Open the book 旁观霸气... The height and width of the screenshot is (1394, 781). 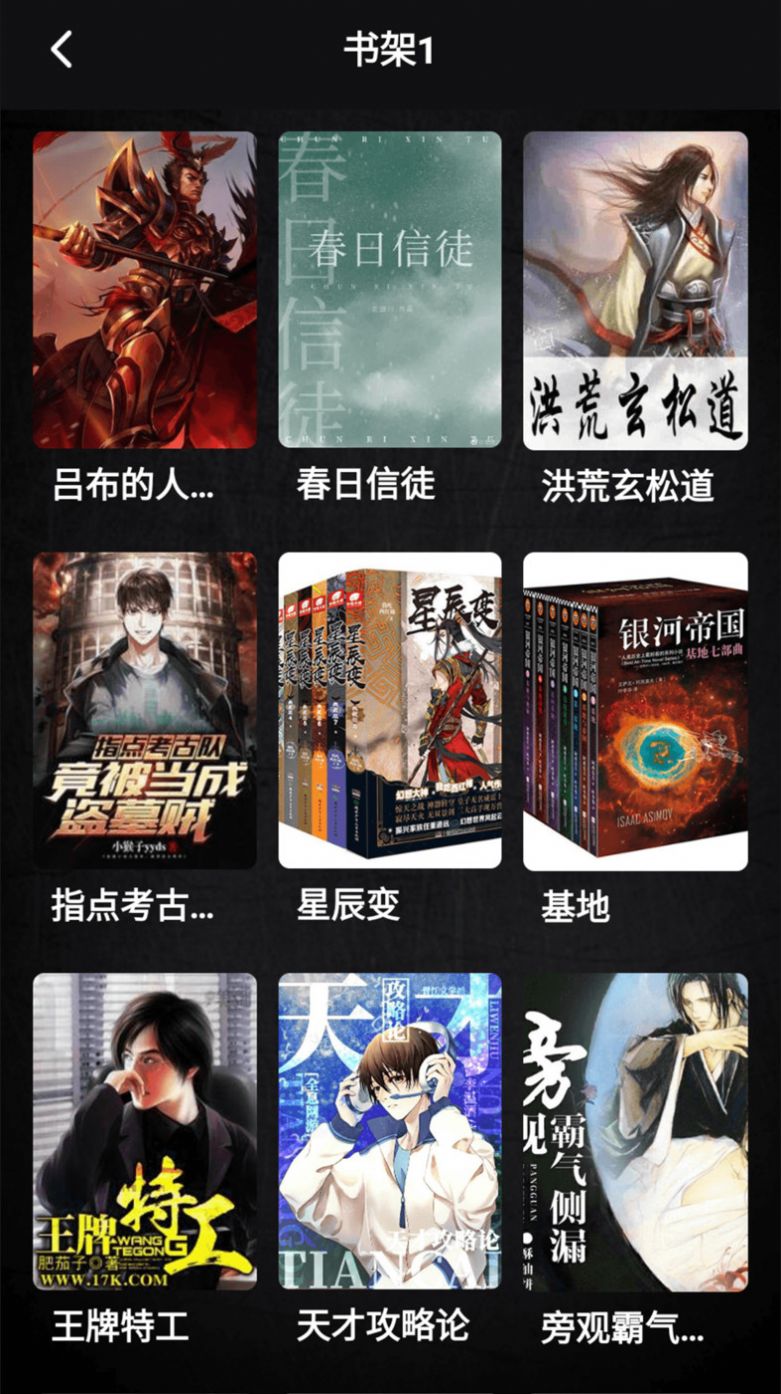635,1130
